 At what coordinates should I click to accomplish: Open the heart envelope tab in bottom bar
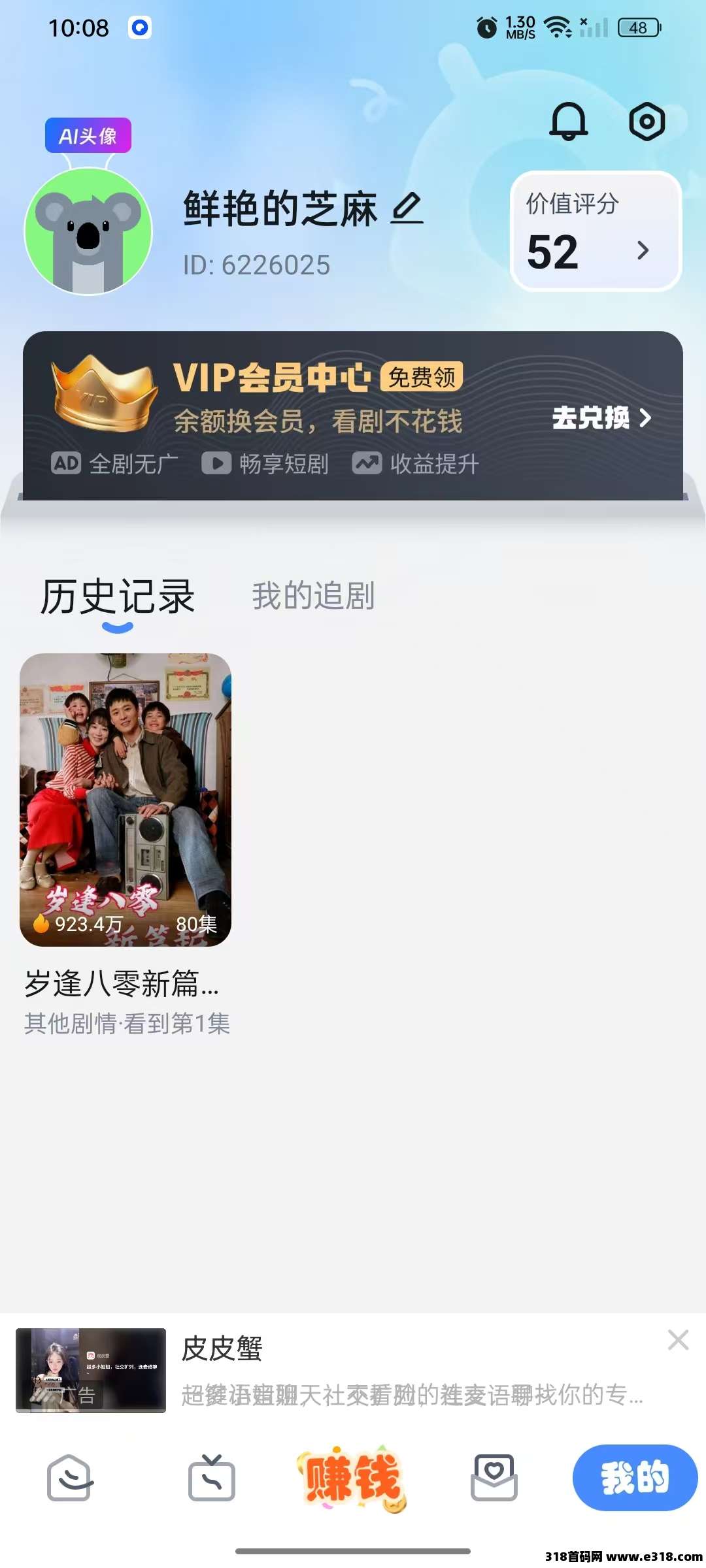(x=494, y=1478)
